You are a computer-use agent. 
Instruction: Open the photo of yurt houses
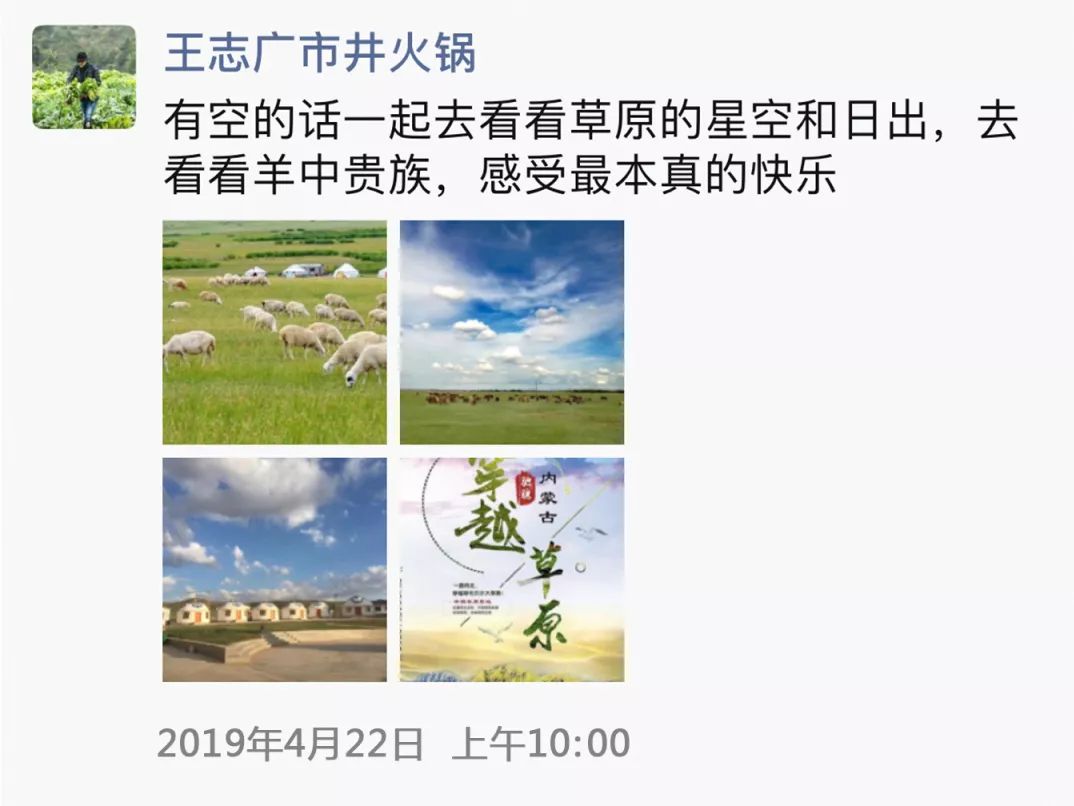click(274, 569)
